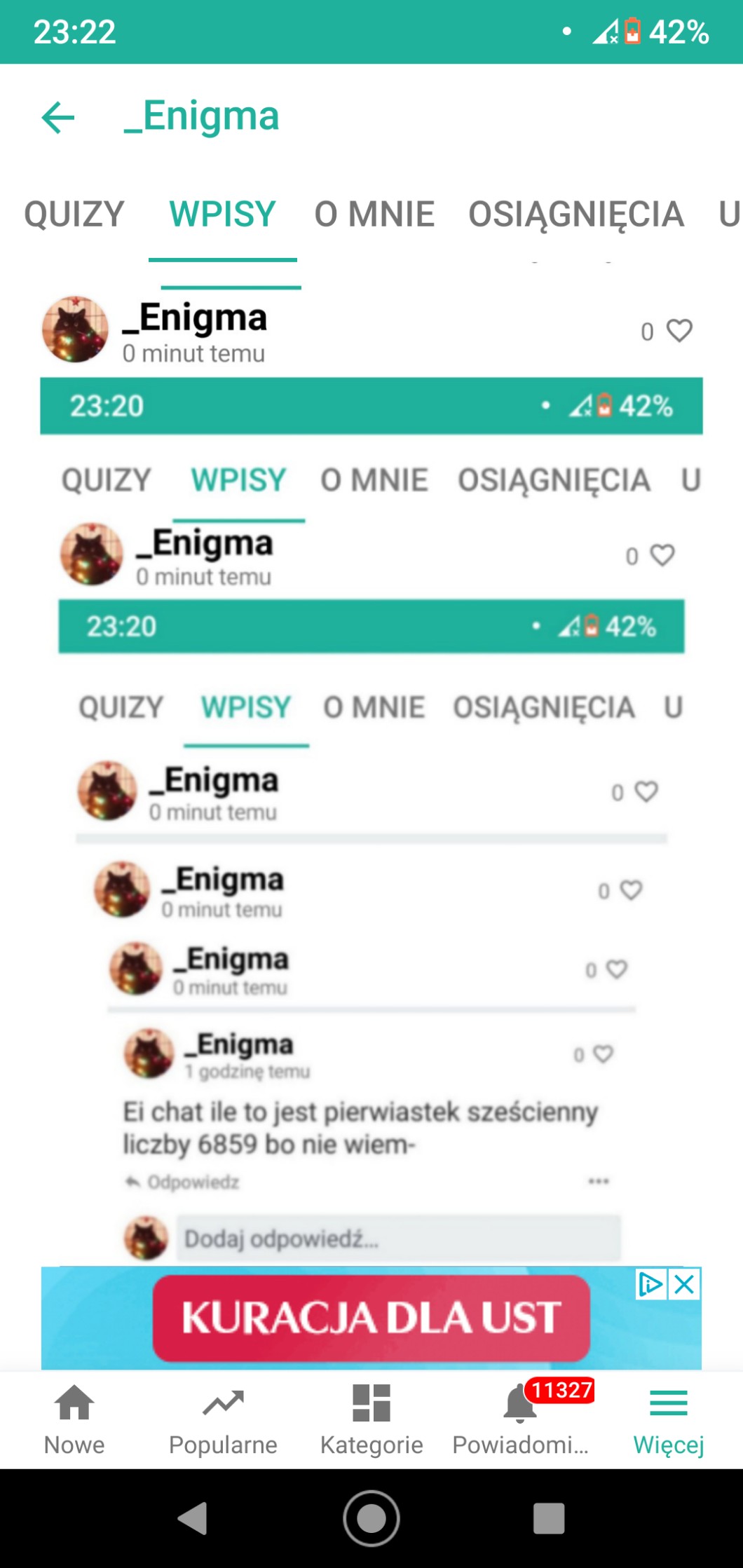743x1568 pixels.
Task: Tap the Więcej menu tab
Action: (x=669, y=1419)
